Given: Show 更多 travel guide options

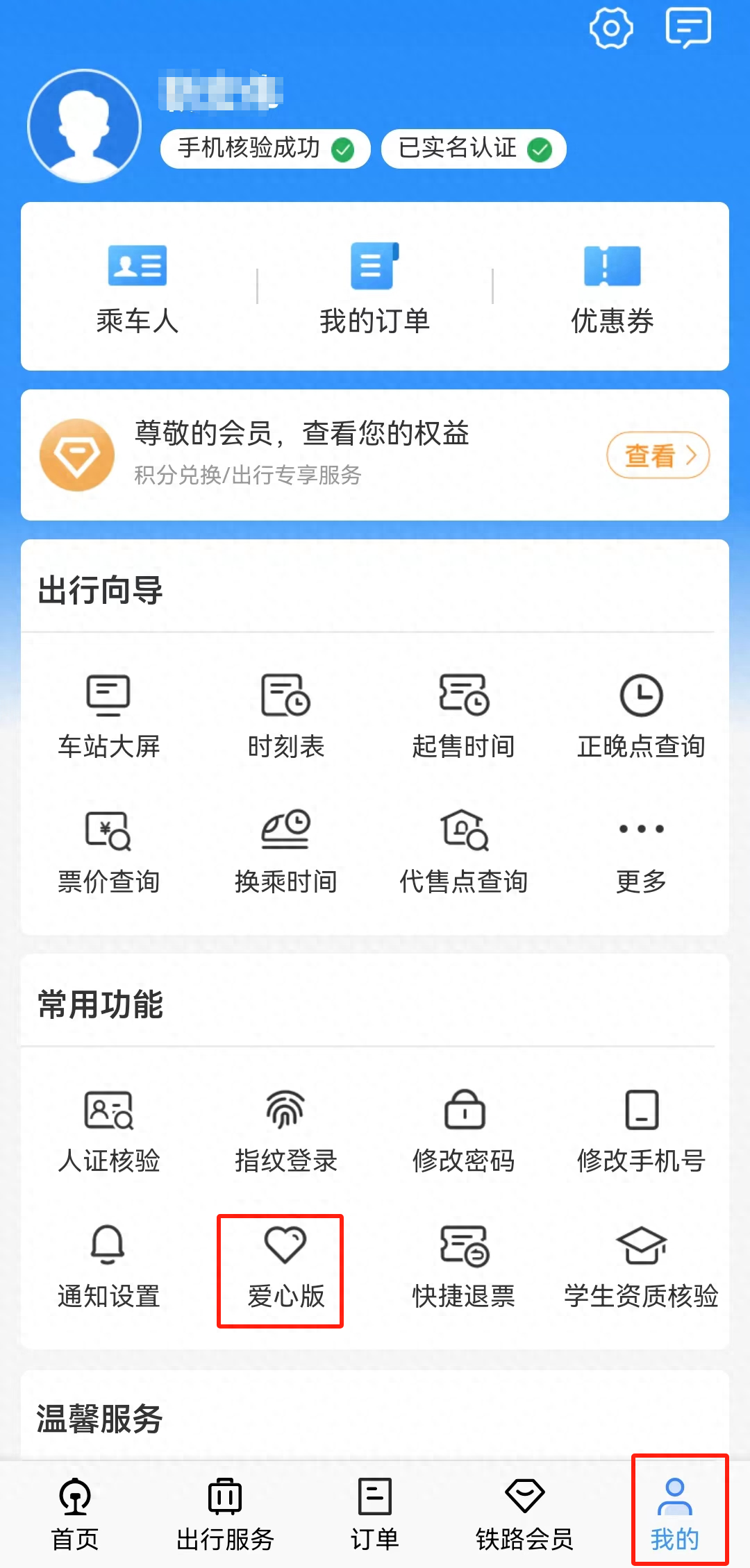Looking at the screenshot, I should 641,850.
